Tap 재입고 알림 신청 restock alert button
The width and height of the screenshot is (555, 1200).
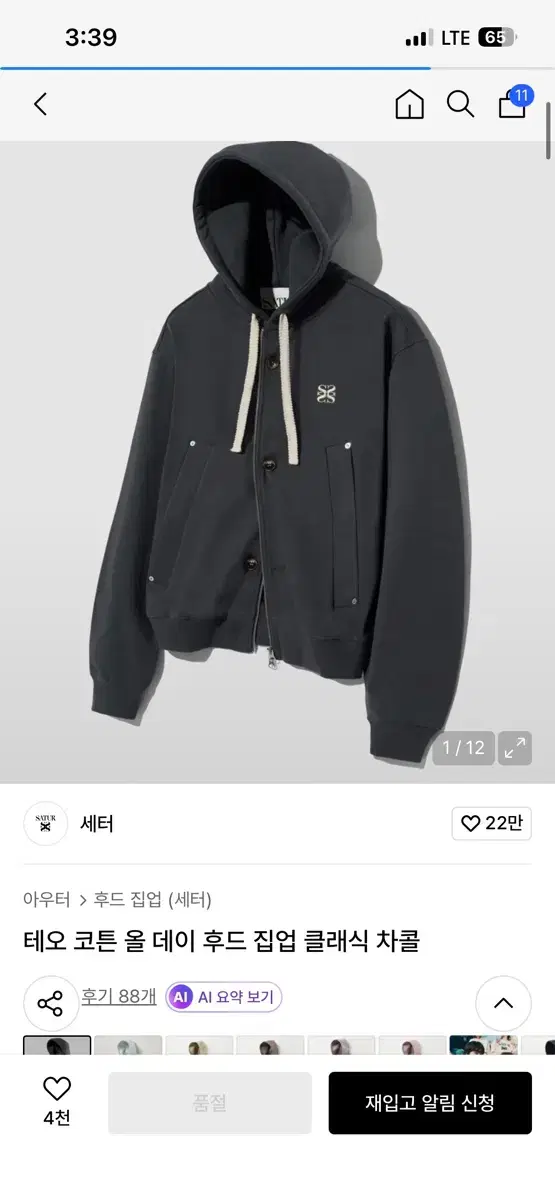430,1103
